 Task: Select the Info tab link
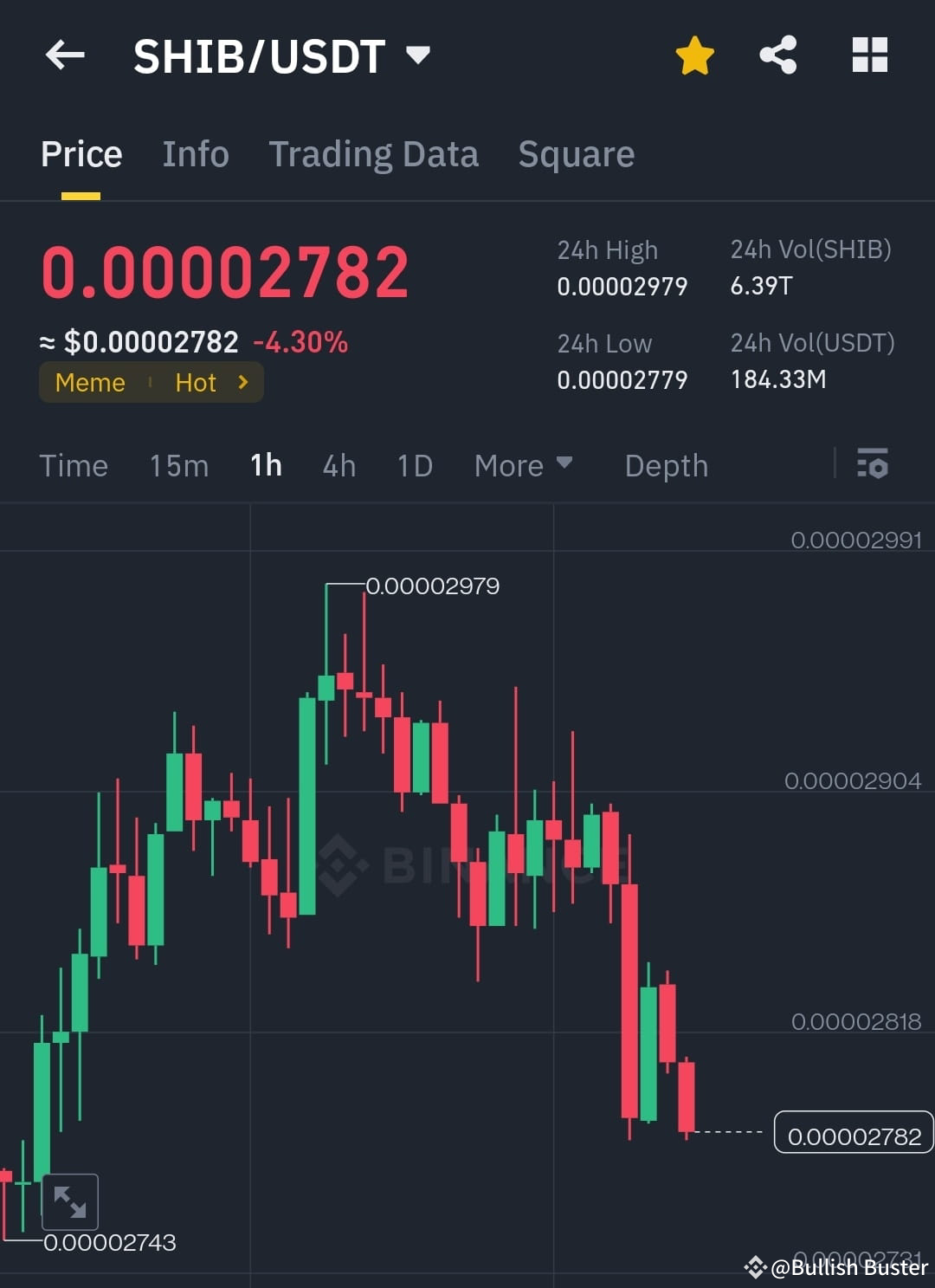(x=195, y=153)
